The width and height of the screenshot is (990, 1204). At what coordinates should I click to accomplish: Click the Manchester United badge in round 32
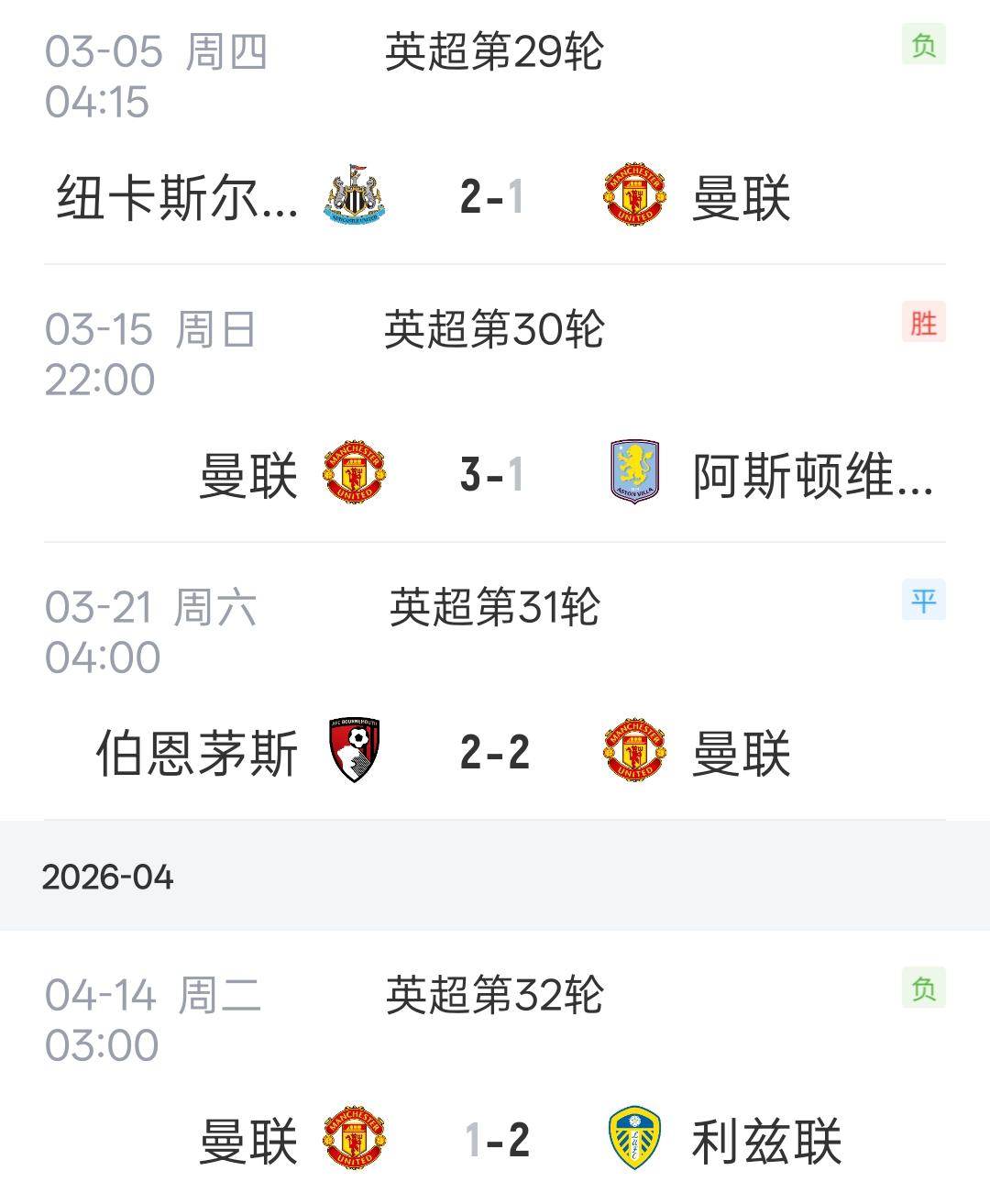[x=355, y=1135]
